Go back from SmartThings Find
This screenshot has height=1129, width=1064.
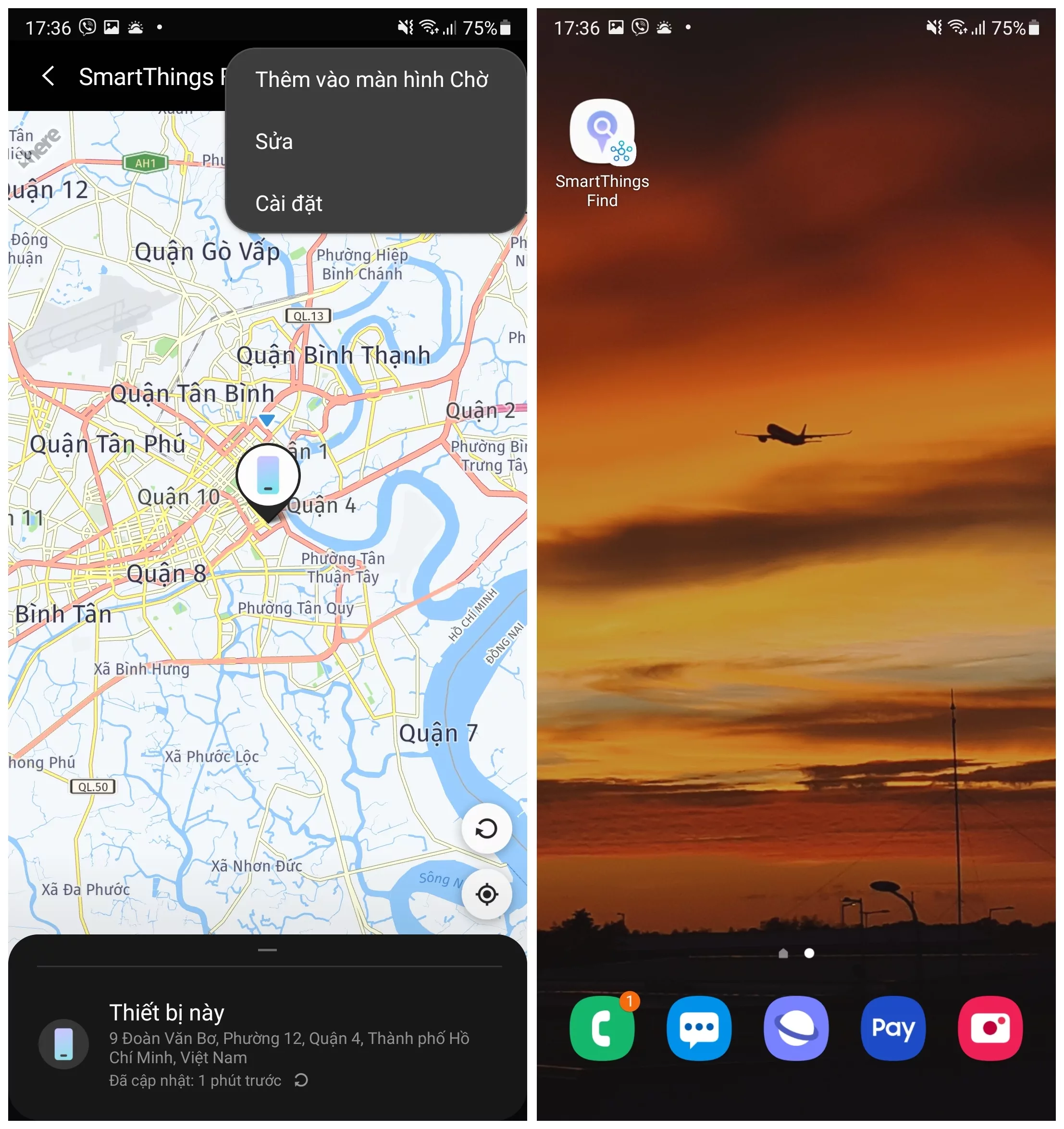tap(49, 76)
